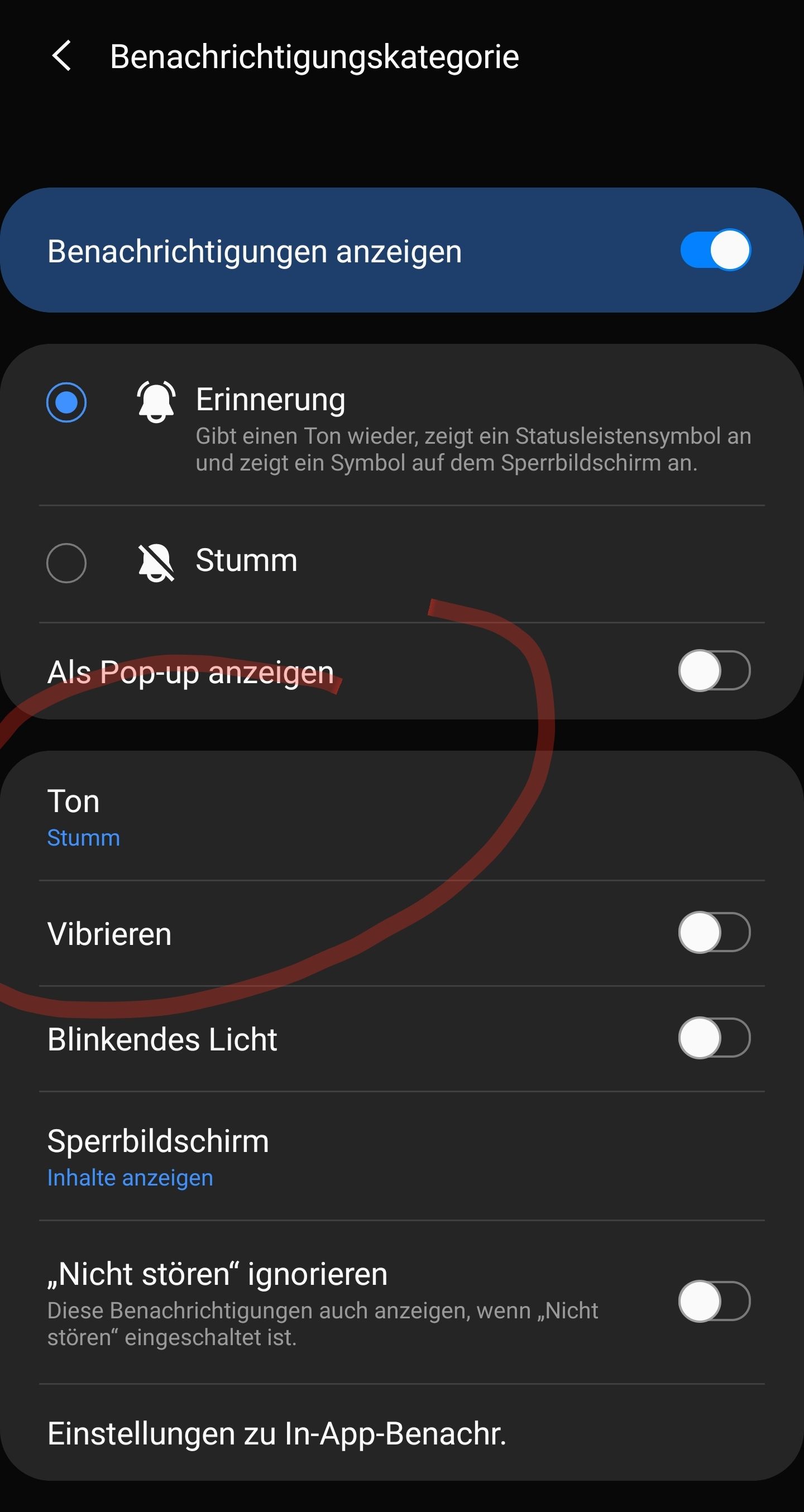The width and height of the screenshot is (804, 1512).
Task: Switch on Vibrieren
Action: click(714, 932)
